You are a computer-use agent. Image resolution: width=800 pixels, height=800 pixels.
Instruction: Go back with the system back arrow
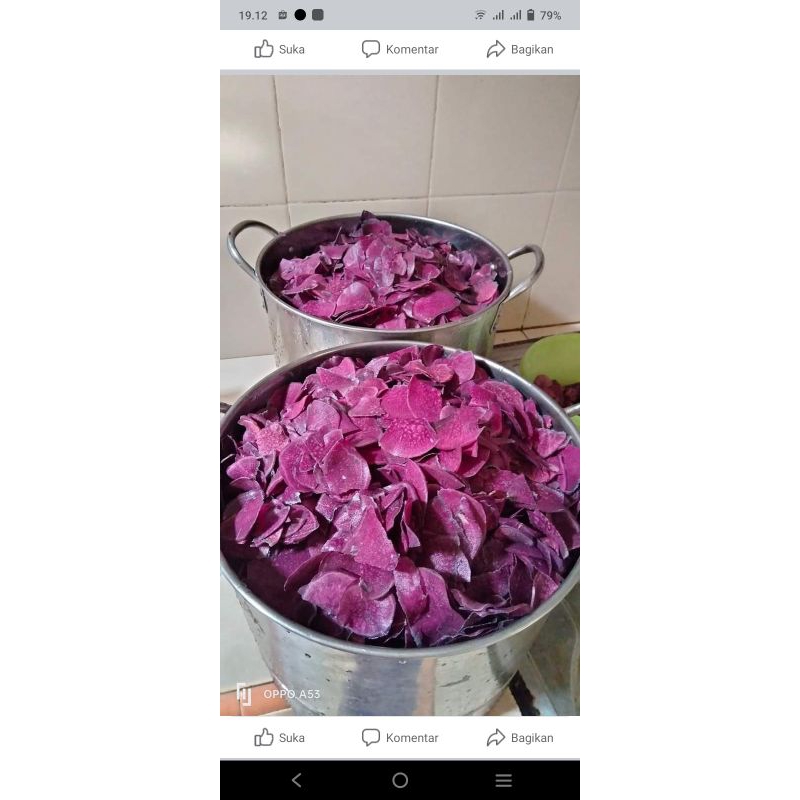[296, 780]
